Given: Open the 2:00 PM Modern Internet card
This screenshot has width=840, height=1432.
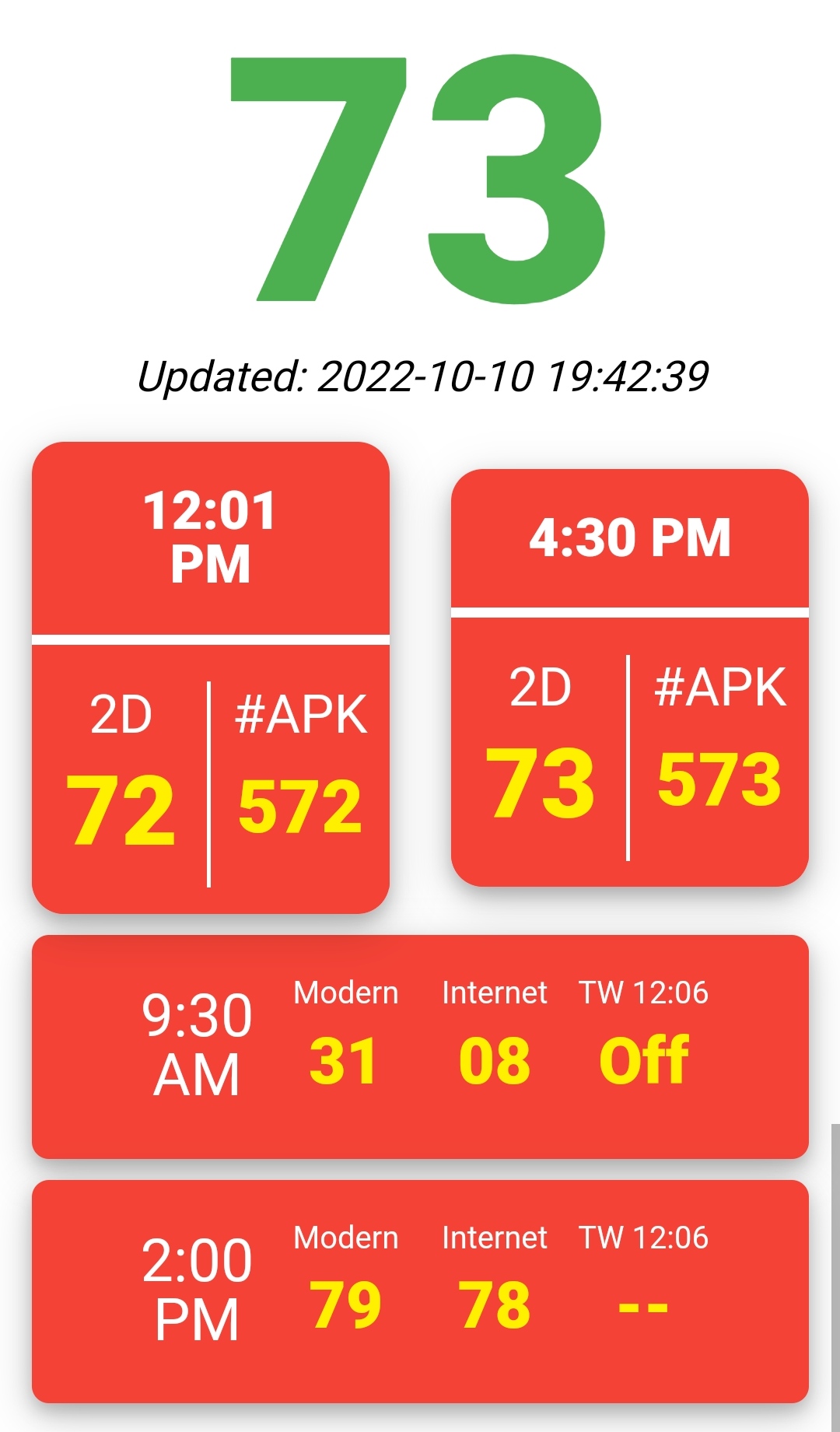Looking at the screenshot, I should point(420,1292).
